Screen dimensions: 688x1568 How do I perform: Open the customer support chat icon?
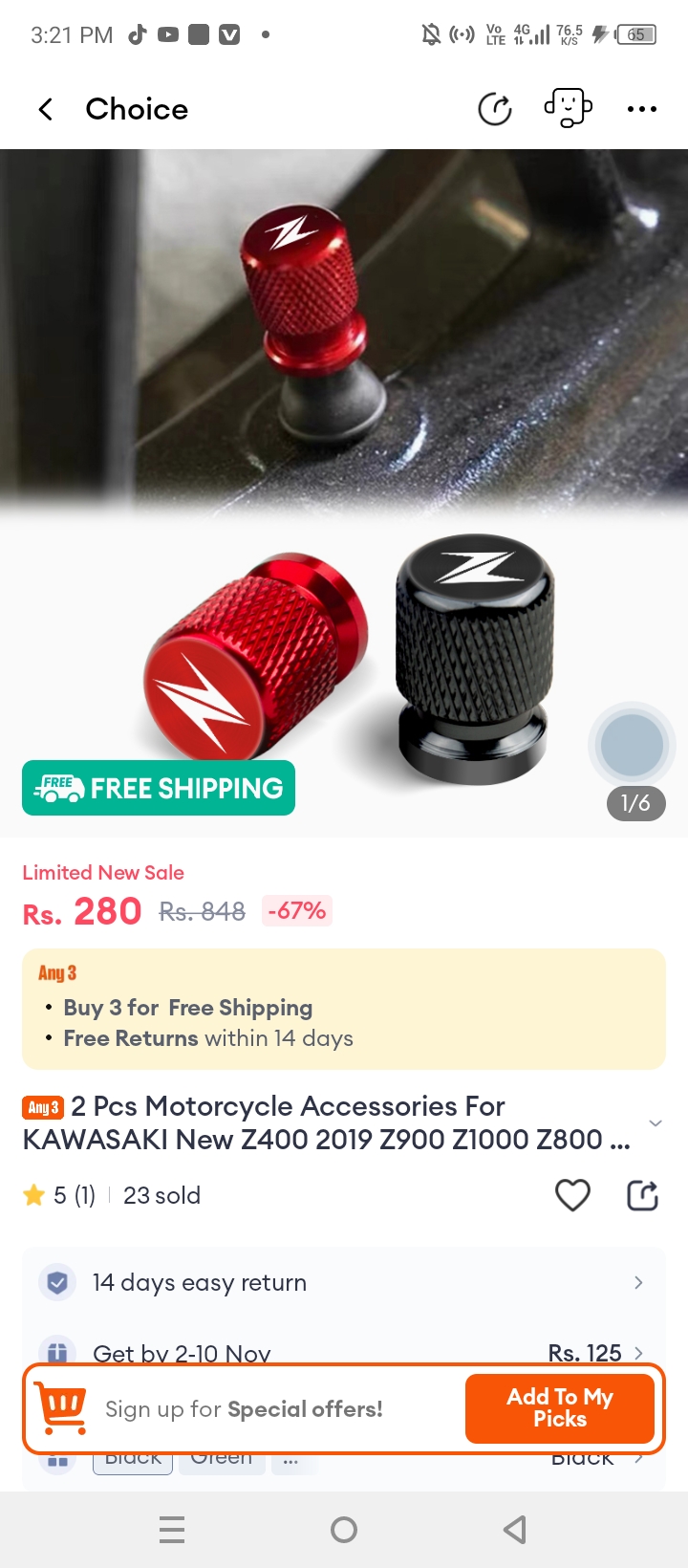(569, 108)
